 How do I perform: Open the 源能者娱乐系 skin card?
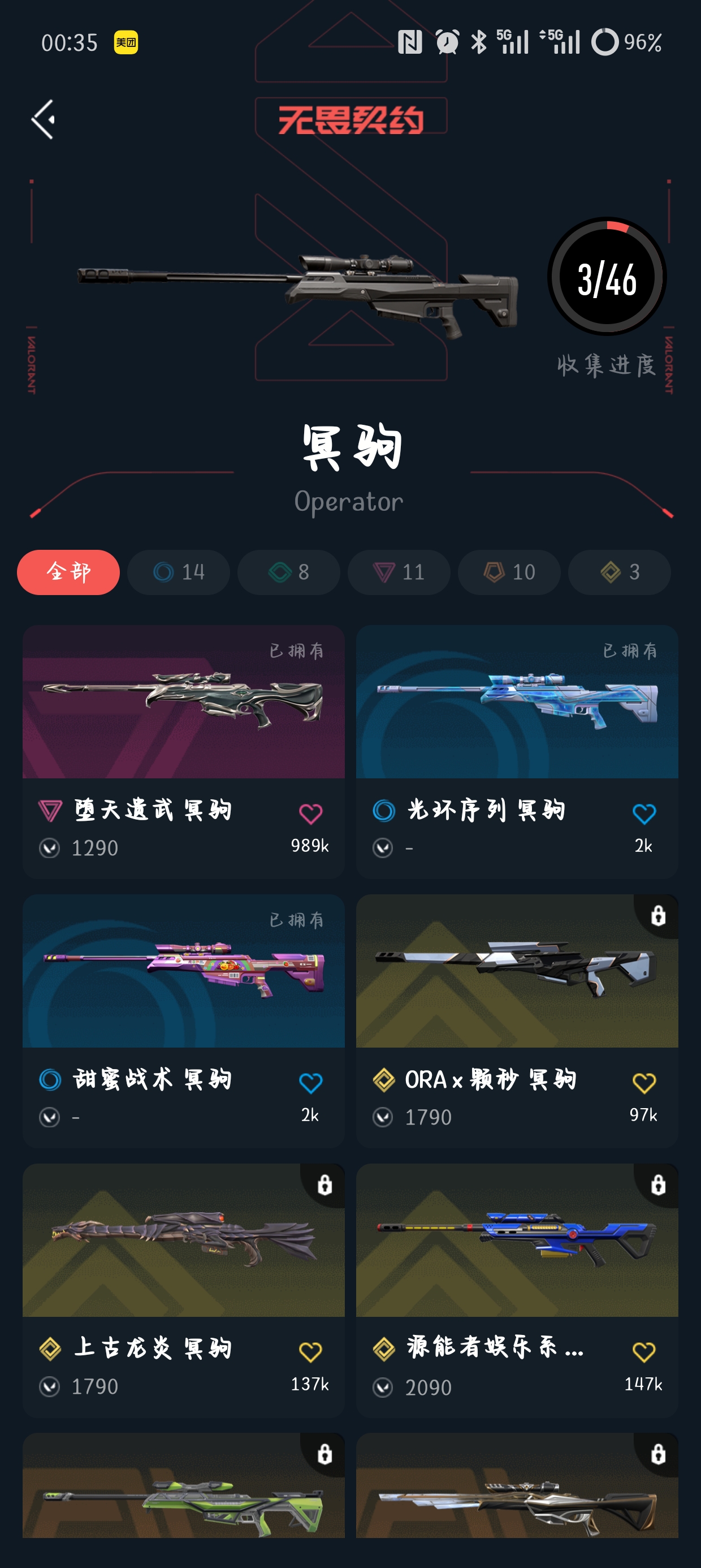point(517,1290)
